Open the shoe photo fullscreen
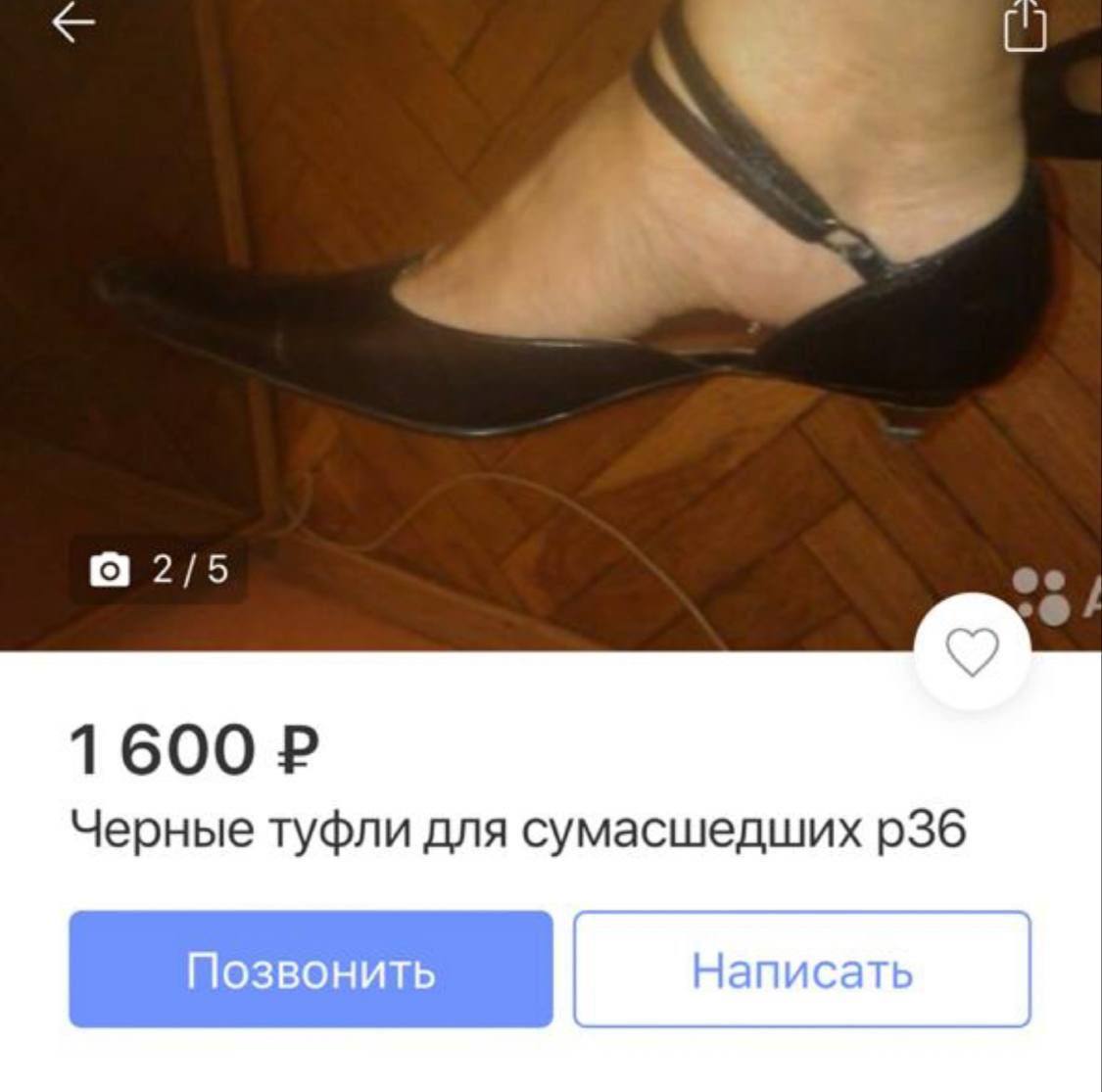 (549, 323)
